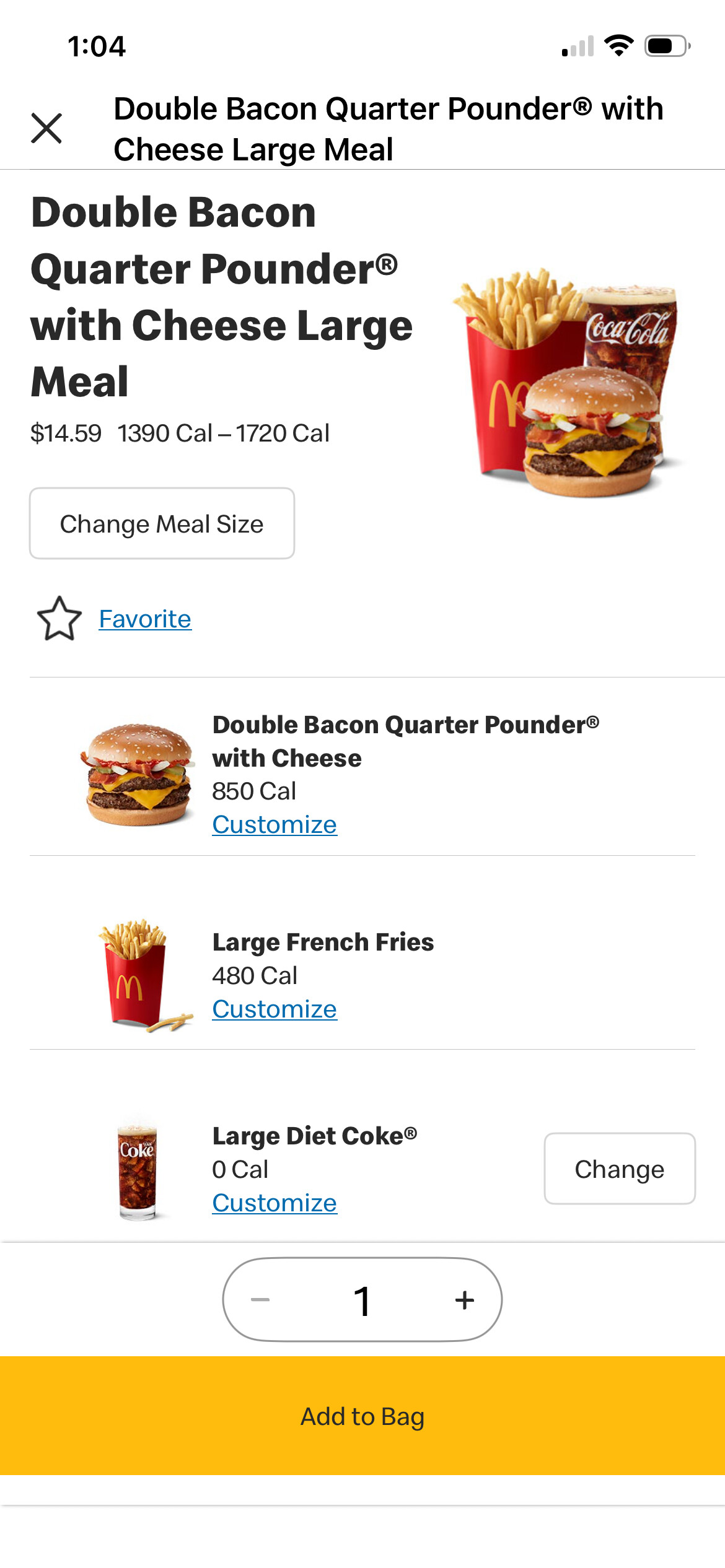725x1568 pixels.
Task: Close the meal details screen
Action: tap(46, 128)
